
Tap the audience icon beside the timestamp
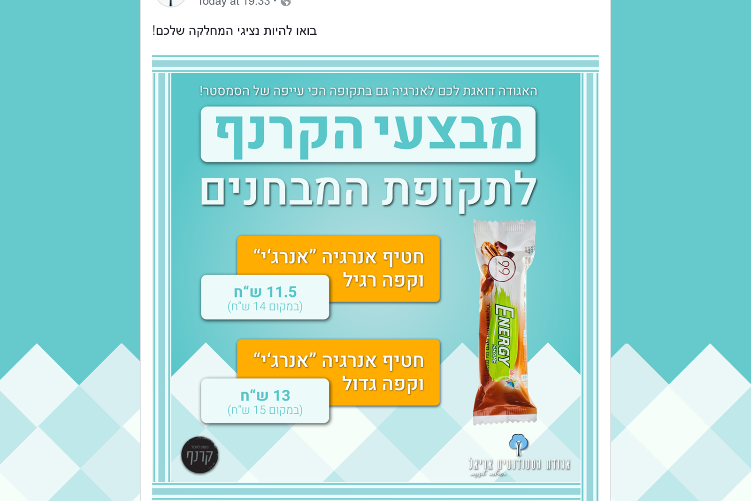point(287,3)
